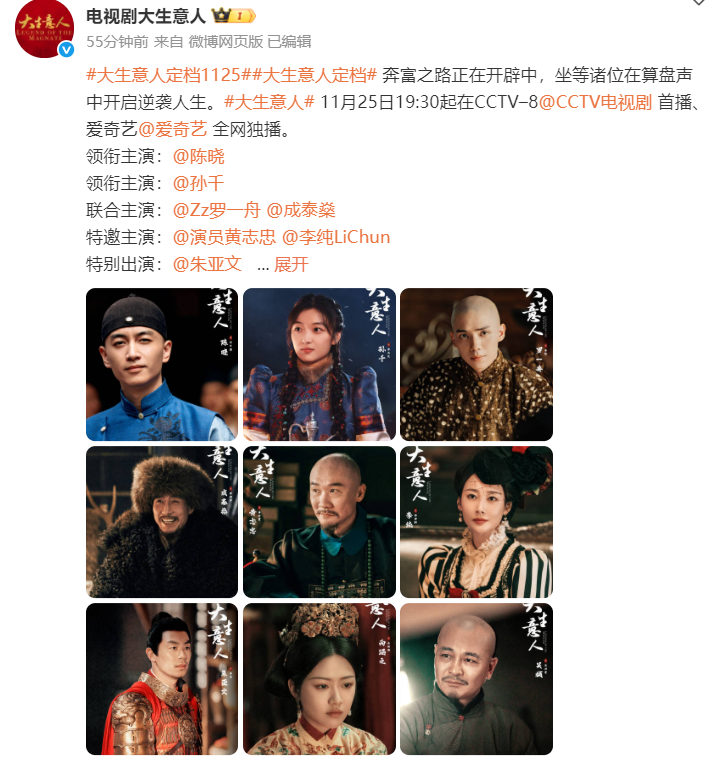This screenshot has height=767, width=718.
Task: Open @朱亚文 profile link
Action: (x=207, y=264)
